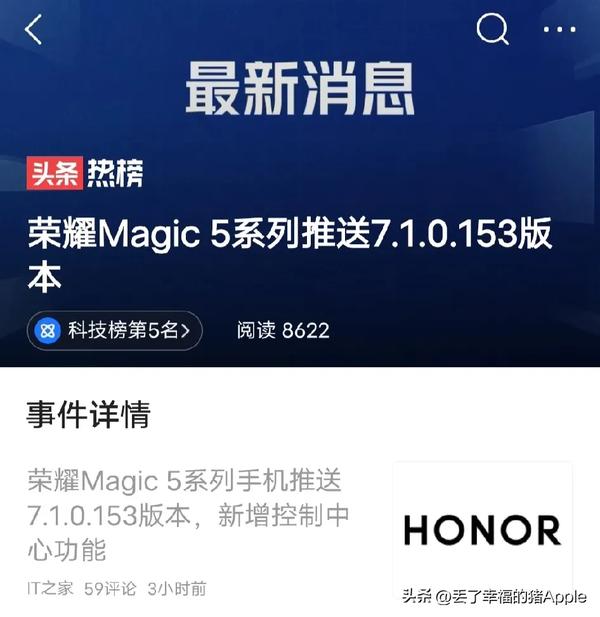
Task: Open the 荣耀Magic 5 article from IT之家
Action: pyautogui.click(x=188, y=514)
